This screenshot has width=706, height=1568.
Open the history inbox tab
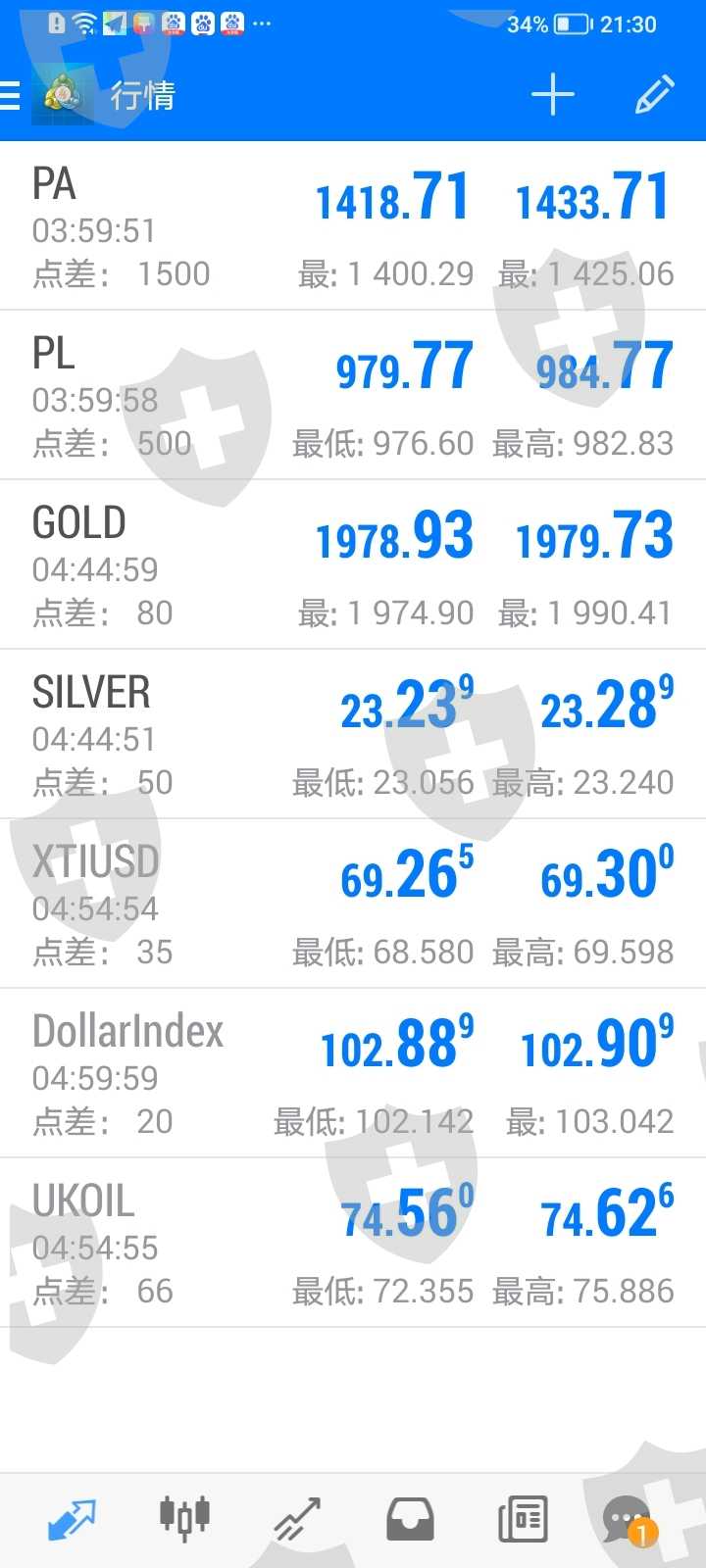point(410,1520)
